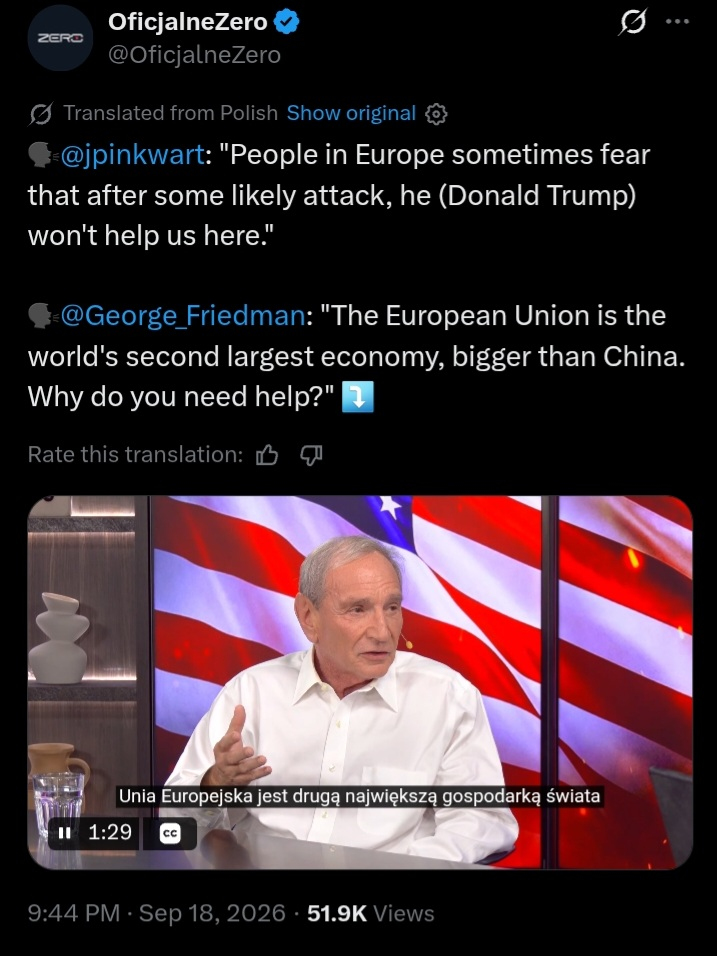
Task: Pause the video
Action: coord(64,832)
